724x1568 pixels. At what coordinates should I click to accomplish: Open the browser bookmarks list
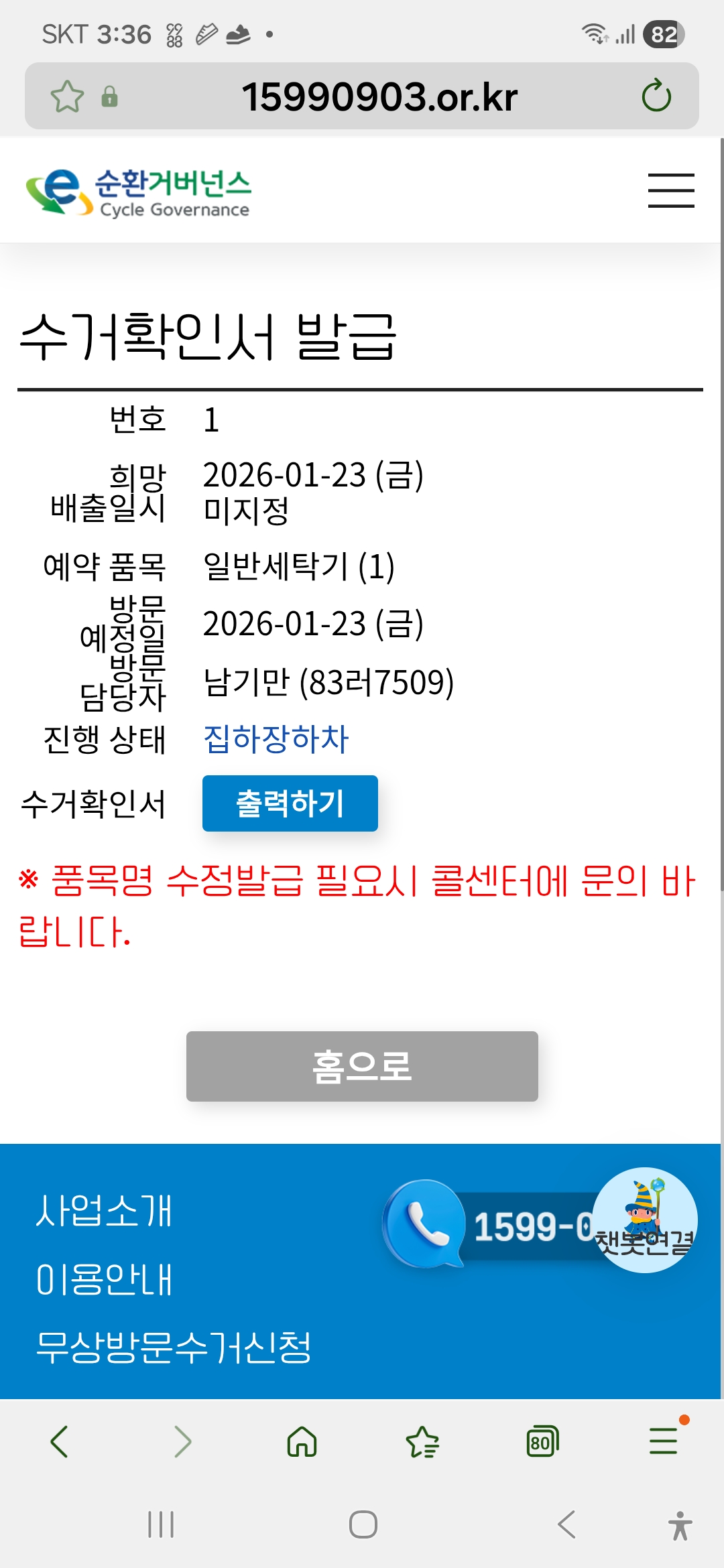tap(422, 1441)
